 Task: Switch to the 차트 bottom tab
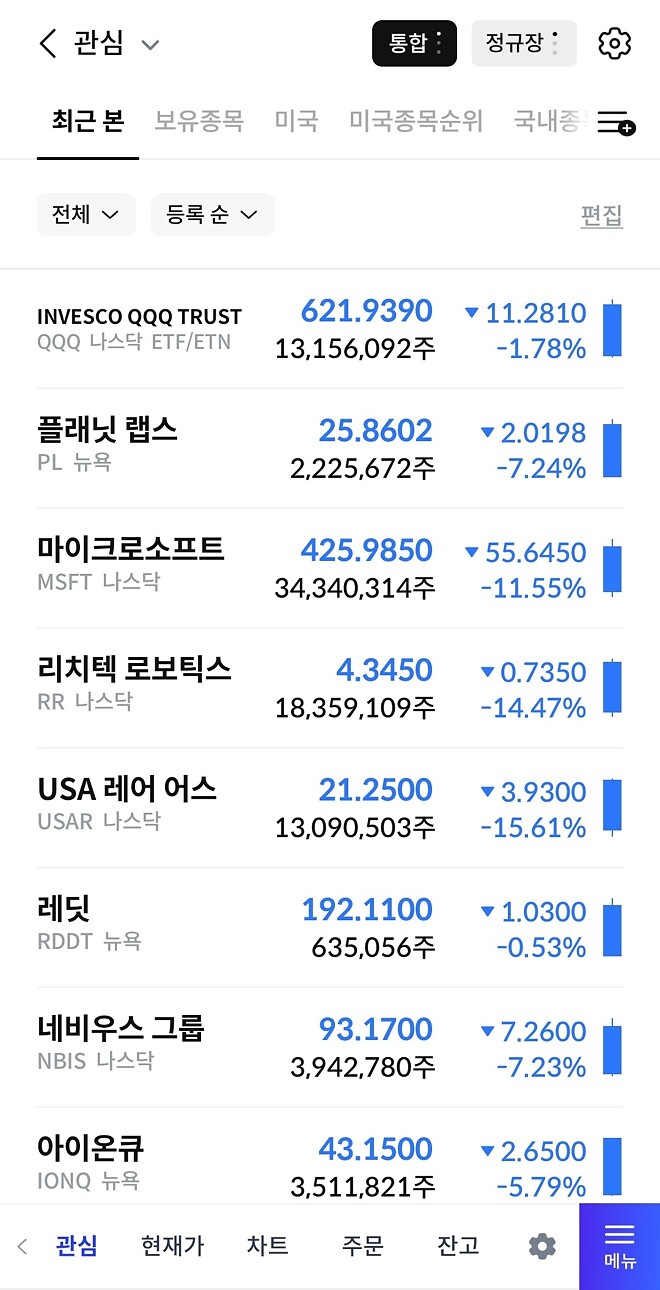click(x=267, y=1246)
